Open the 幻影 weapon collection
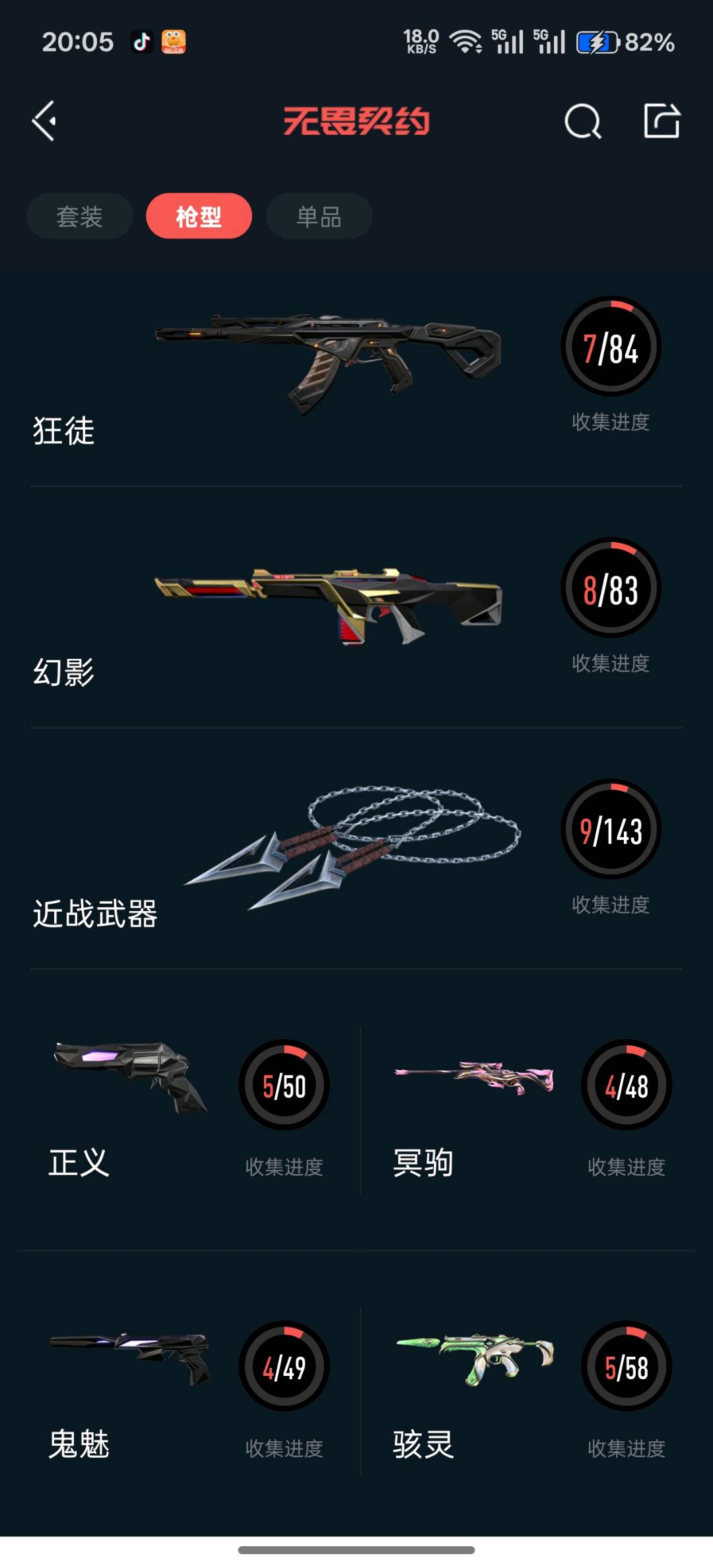713x1568 pixels. click(x=356, y=607)
